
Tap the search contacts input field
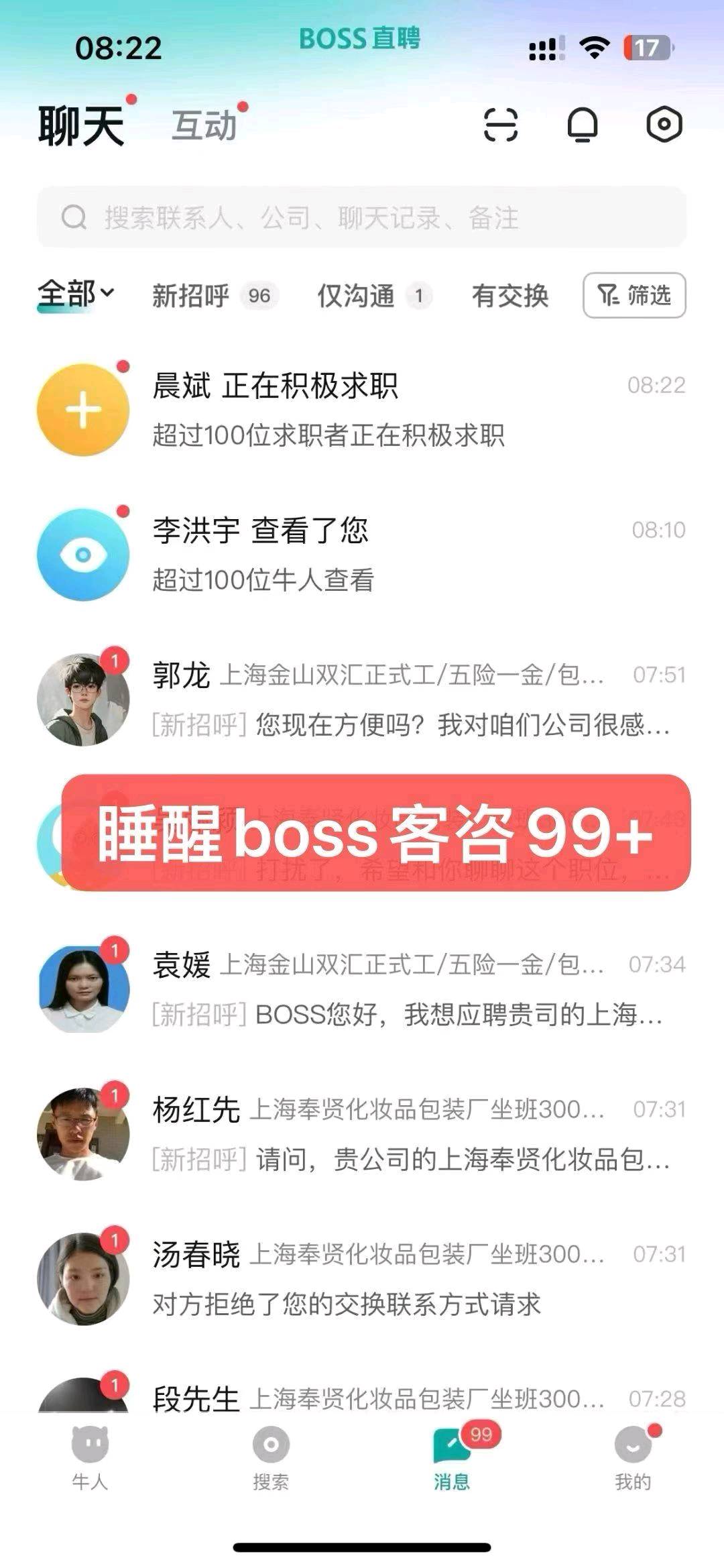pyautogui.click(x=362, y=216)
